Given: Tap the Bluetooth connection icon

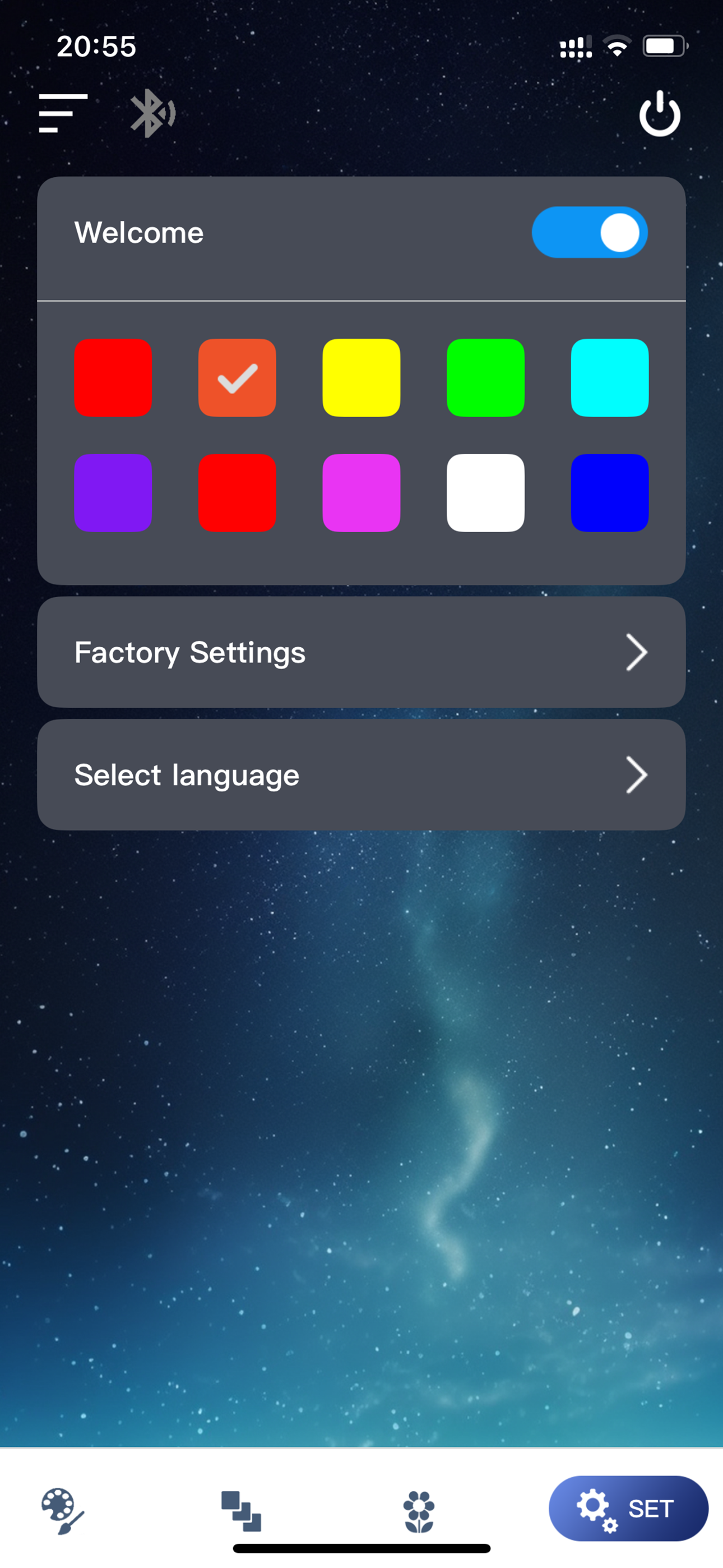Looking at the screenshot, I should tap(152, 113).
